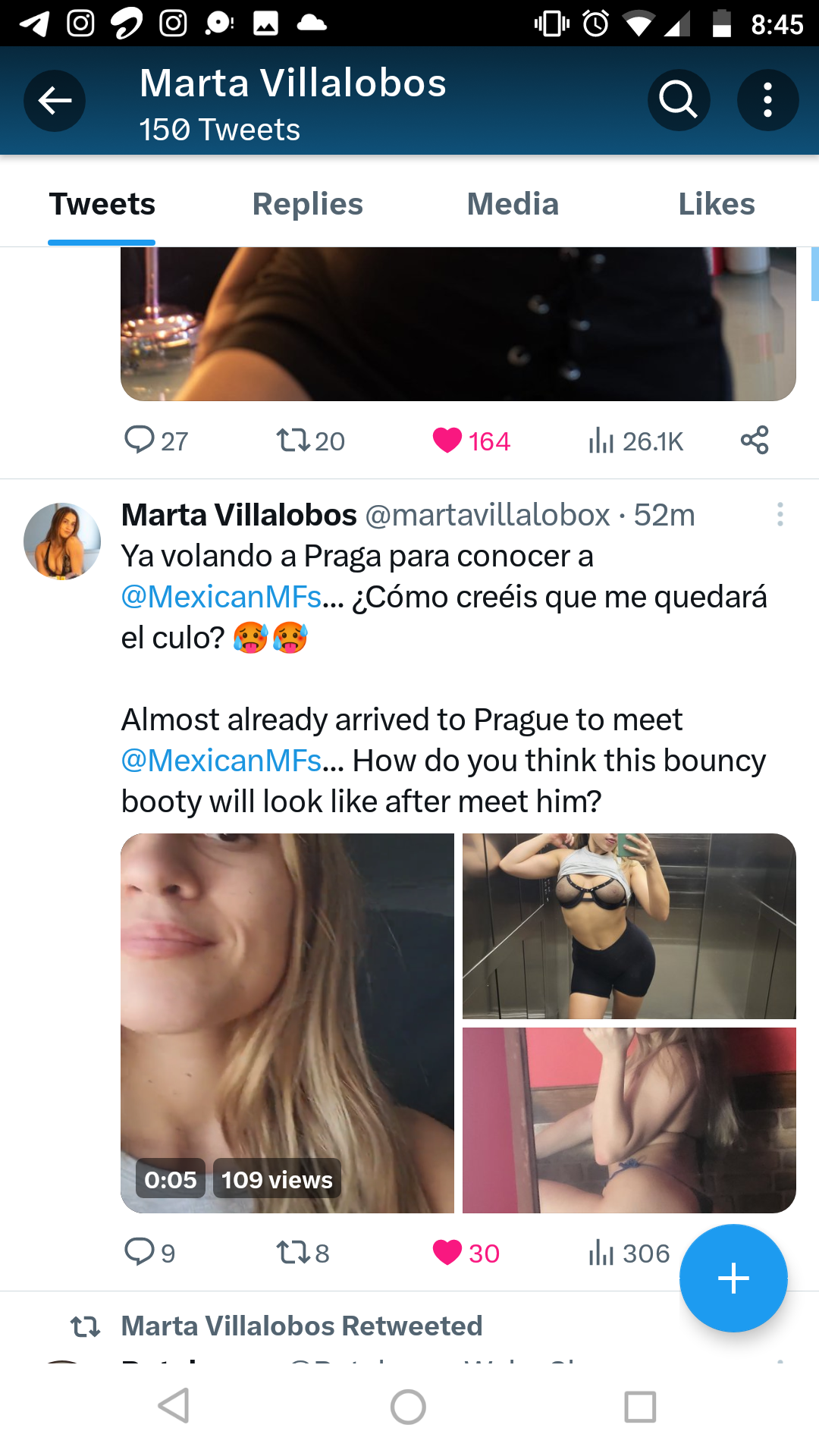Go back using the header arrow
Viewport: 819px width, 1456px height.
[55, 101]
